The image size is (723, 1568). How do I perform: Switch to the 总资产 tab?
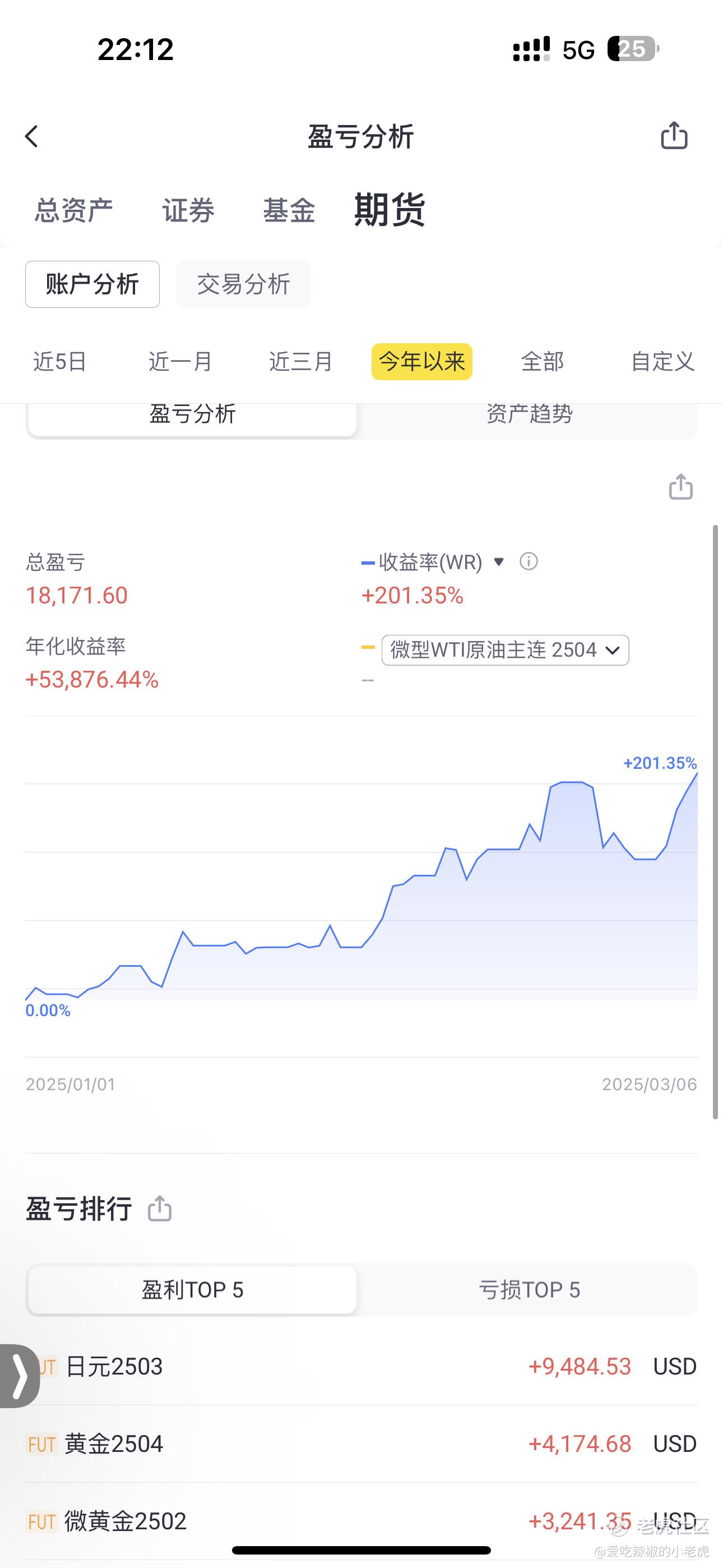(73, 211)
